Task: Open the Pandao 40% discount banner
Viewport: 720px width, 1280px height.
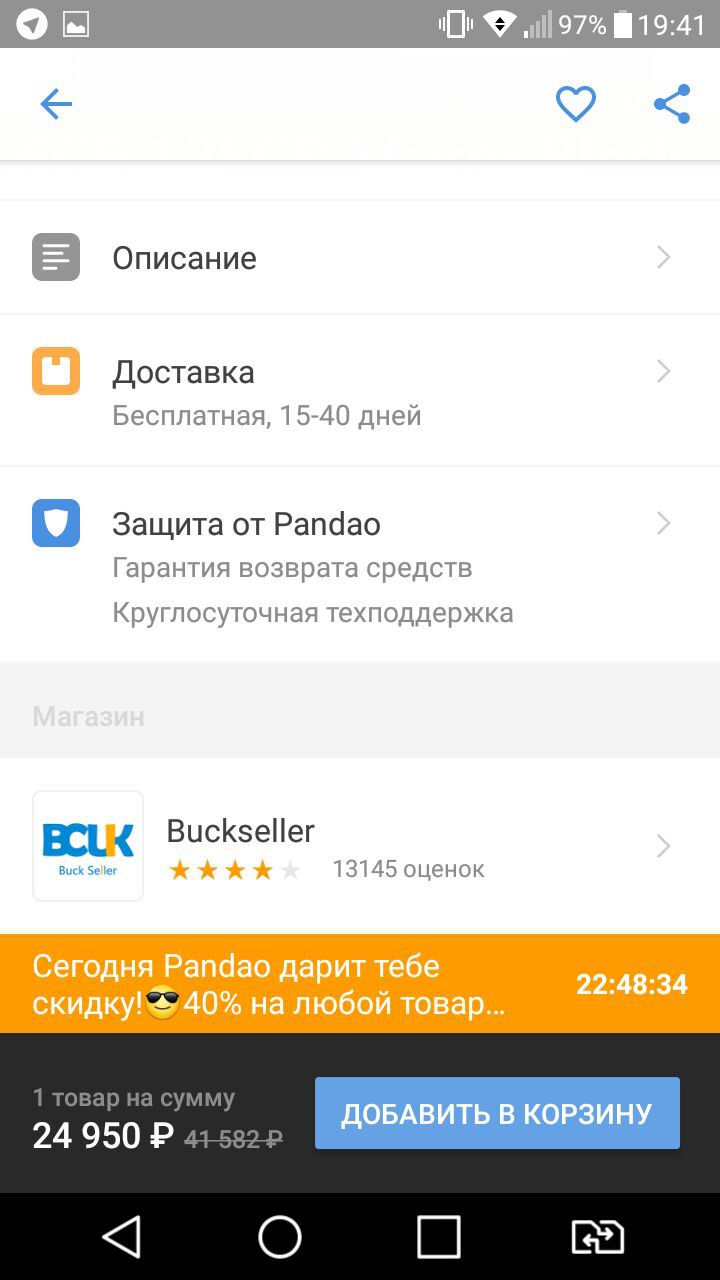Action: (360, 984)
